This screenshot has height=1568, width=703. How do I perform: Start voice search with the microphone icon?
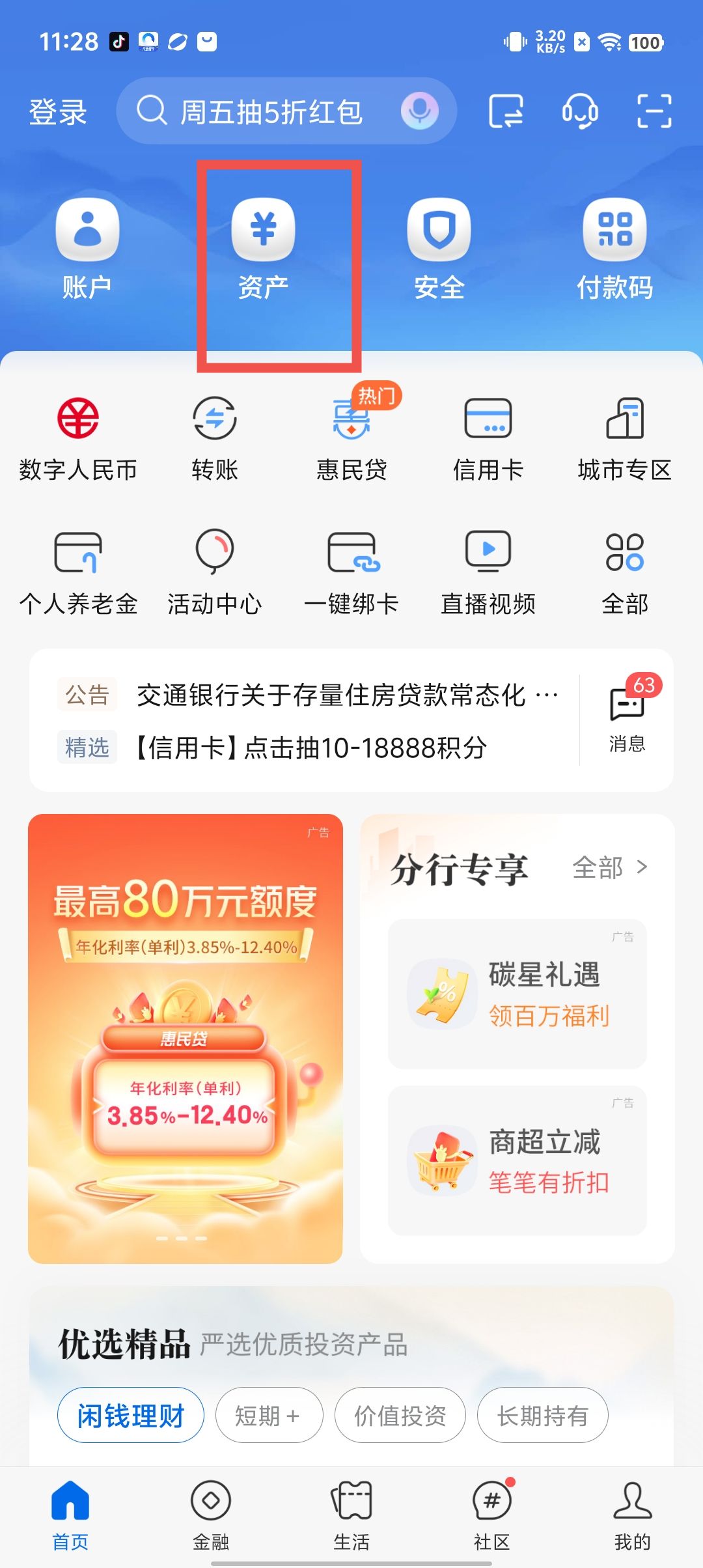tap(420, 111)
